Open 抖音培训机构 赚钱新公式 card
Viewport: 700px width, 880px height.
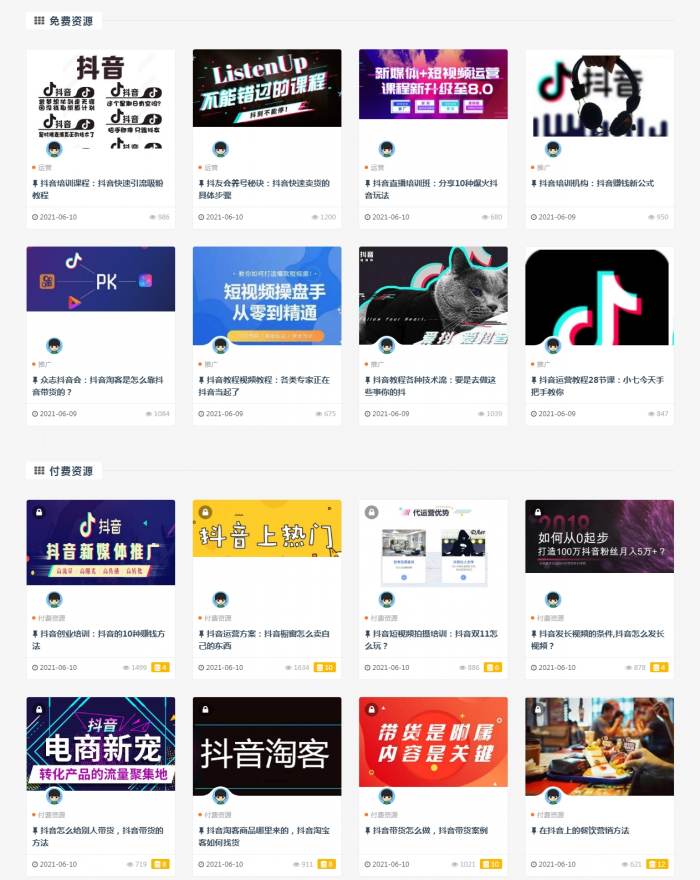596,183
